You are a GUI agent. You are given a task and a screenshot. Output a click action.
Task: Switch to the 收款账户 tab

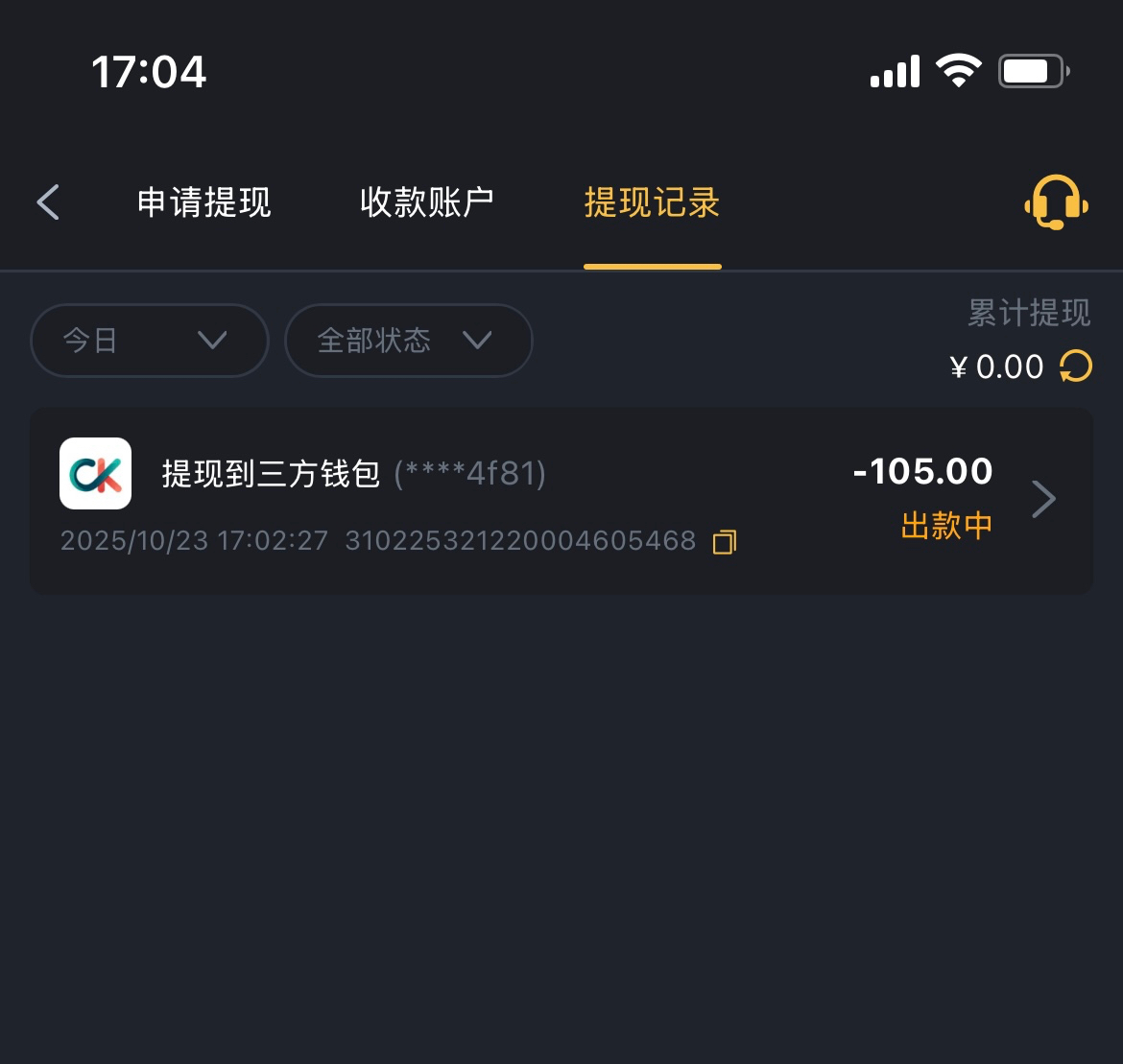point(427,202)
